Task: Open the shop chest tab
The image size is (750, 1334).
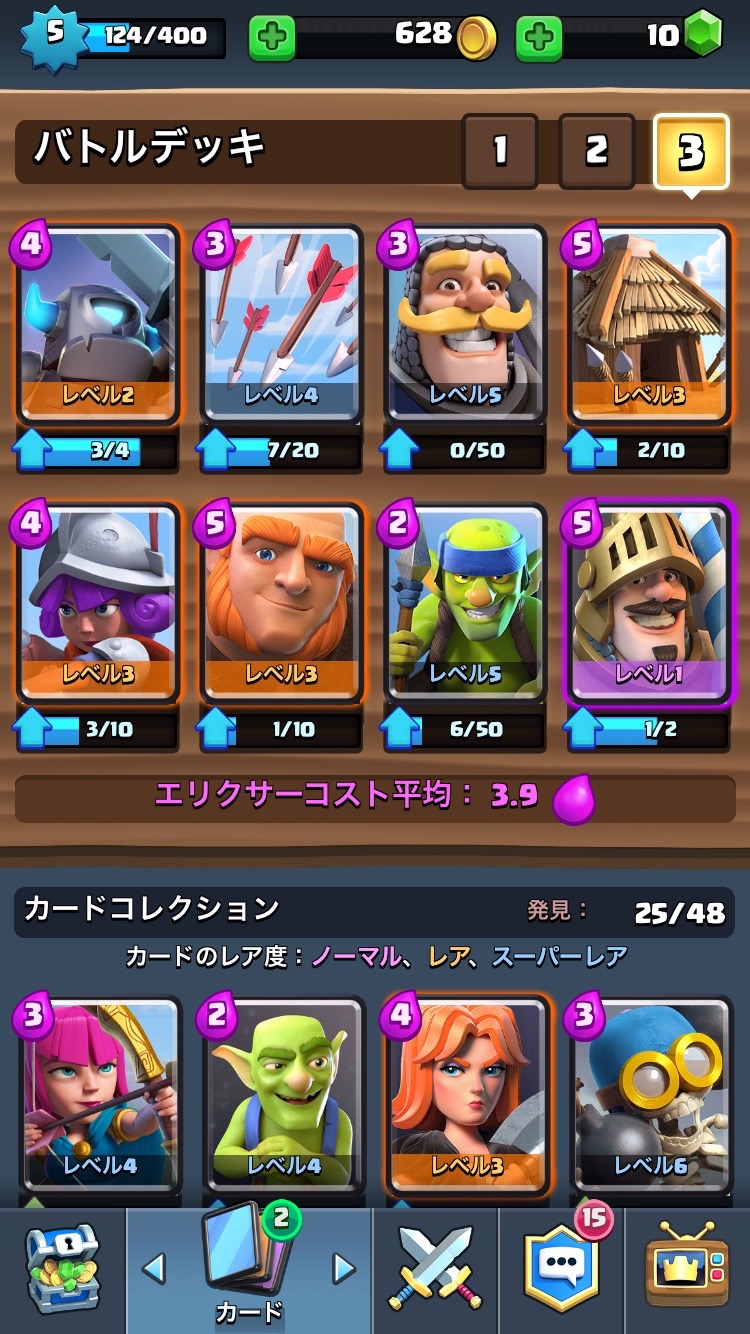Action: click(62, 1268)
